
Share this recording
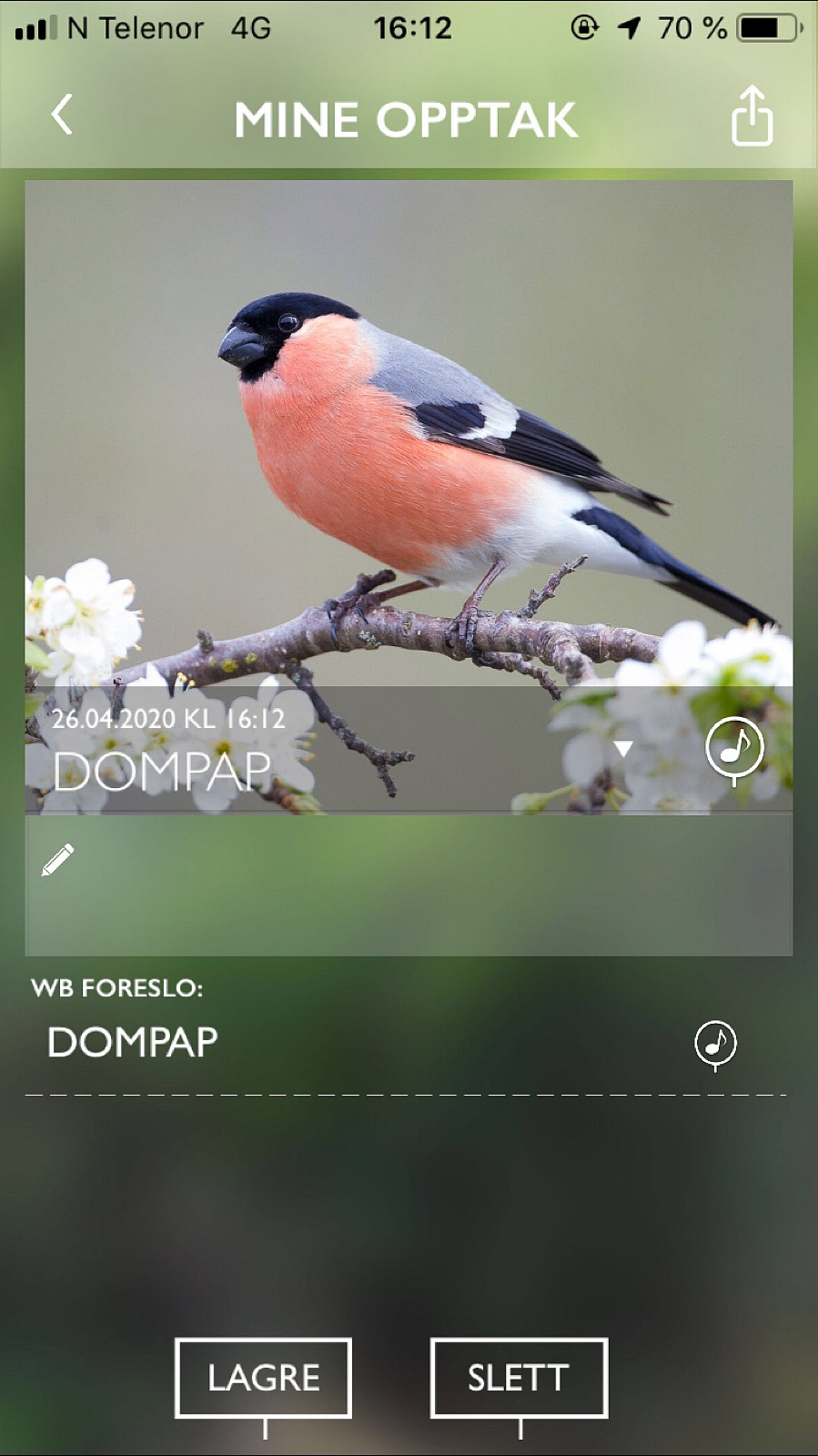pos(752,116)
